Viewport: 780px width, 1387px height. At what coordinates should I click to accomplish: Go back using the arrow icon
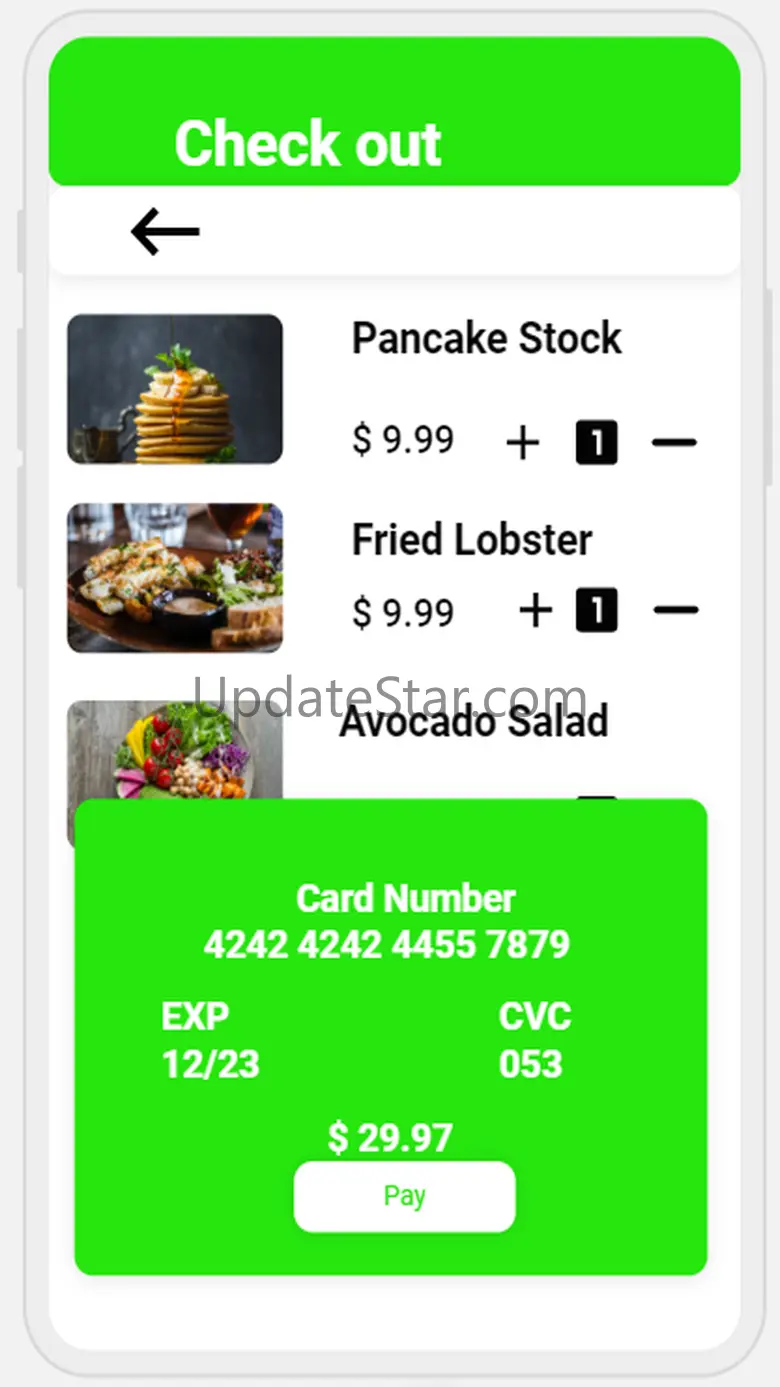coord(165,232)
